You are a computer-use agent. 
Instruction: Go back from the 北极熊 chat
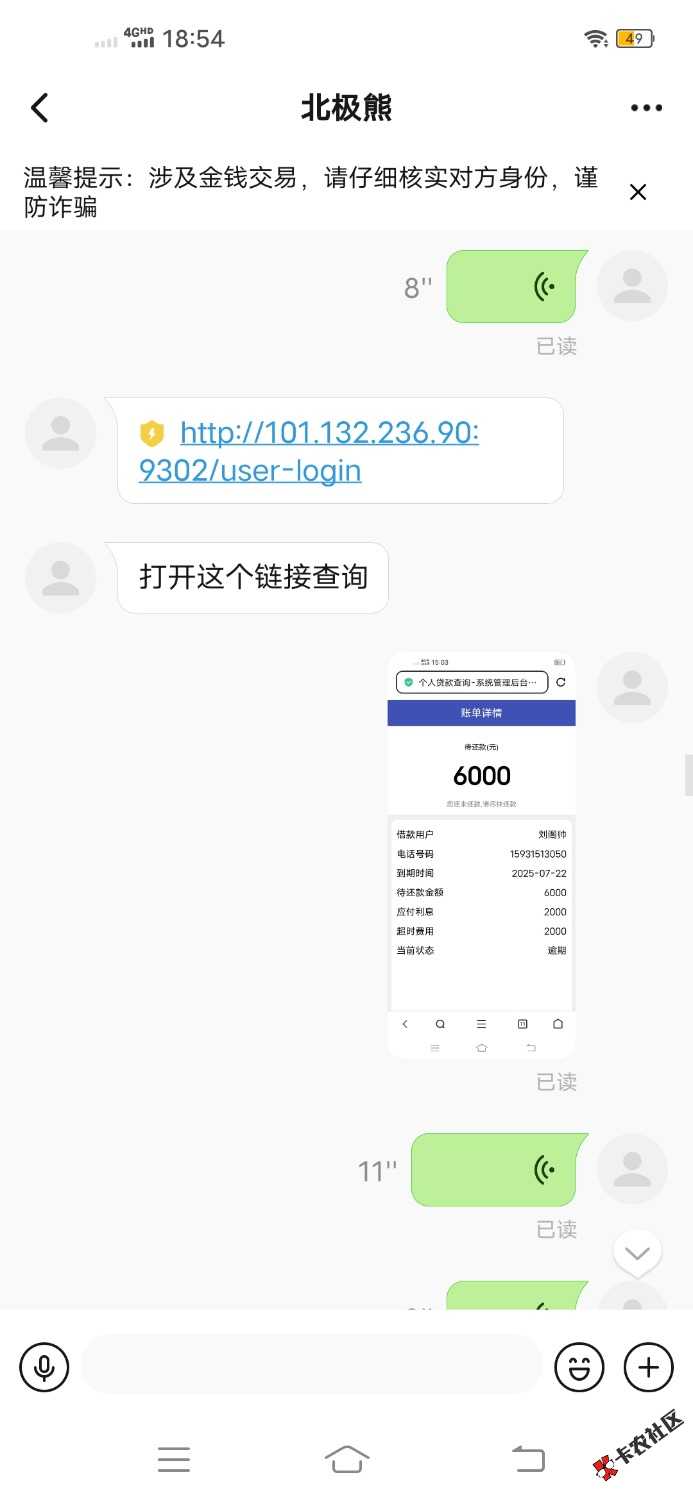point(40,108)
